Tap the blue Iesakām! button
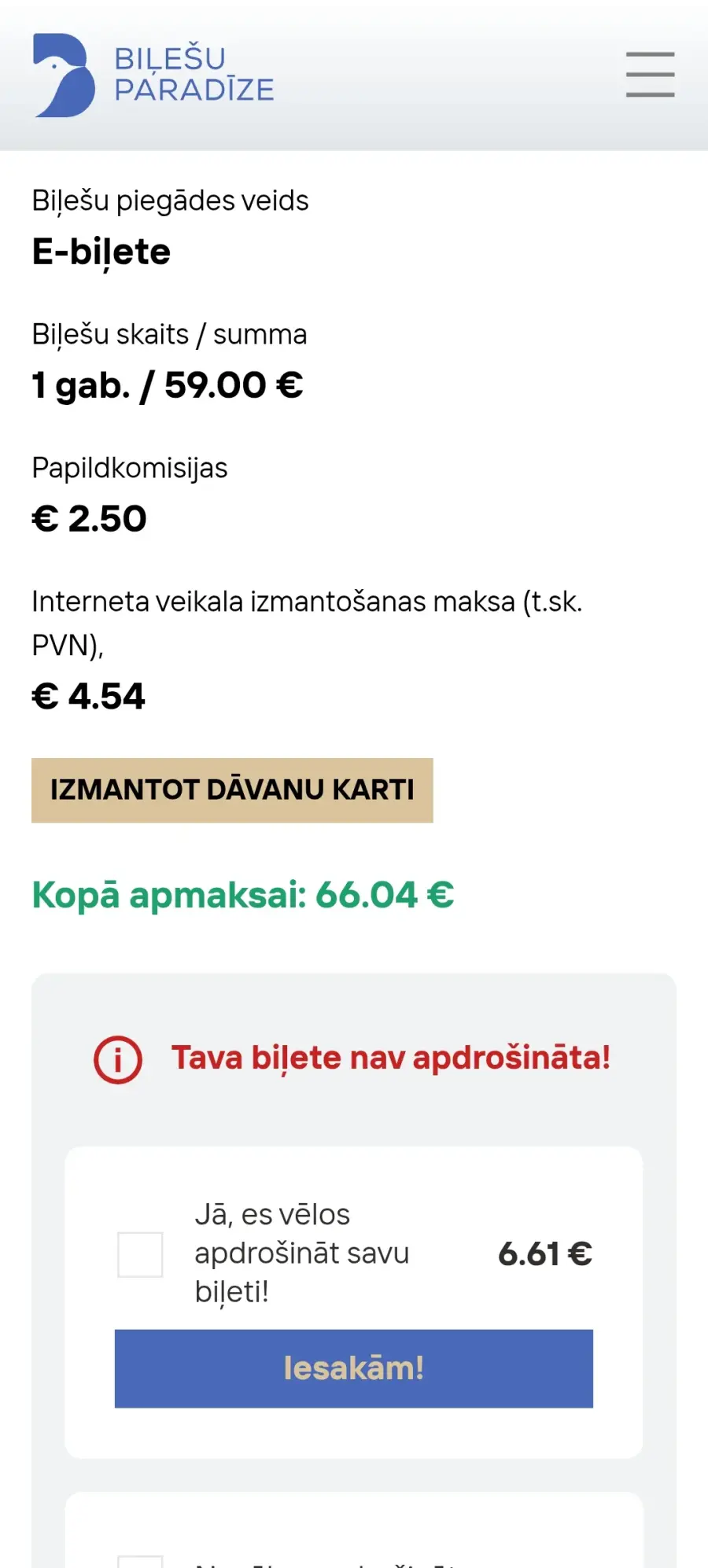Viewport: 708px width, 1568px height. [x=354, y=1368]
